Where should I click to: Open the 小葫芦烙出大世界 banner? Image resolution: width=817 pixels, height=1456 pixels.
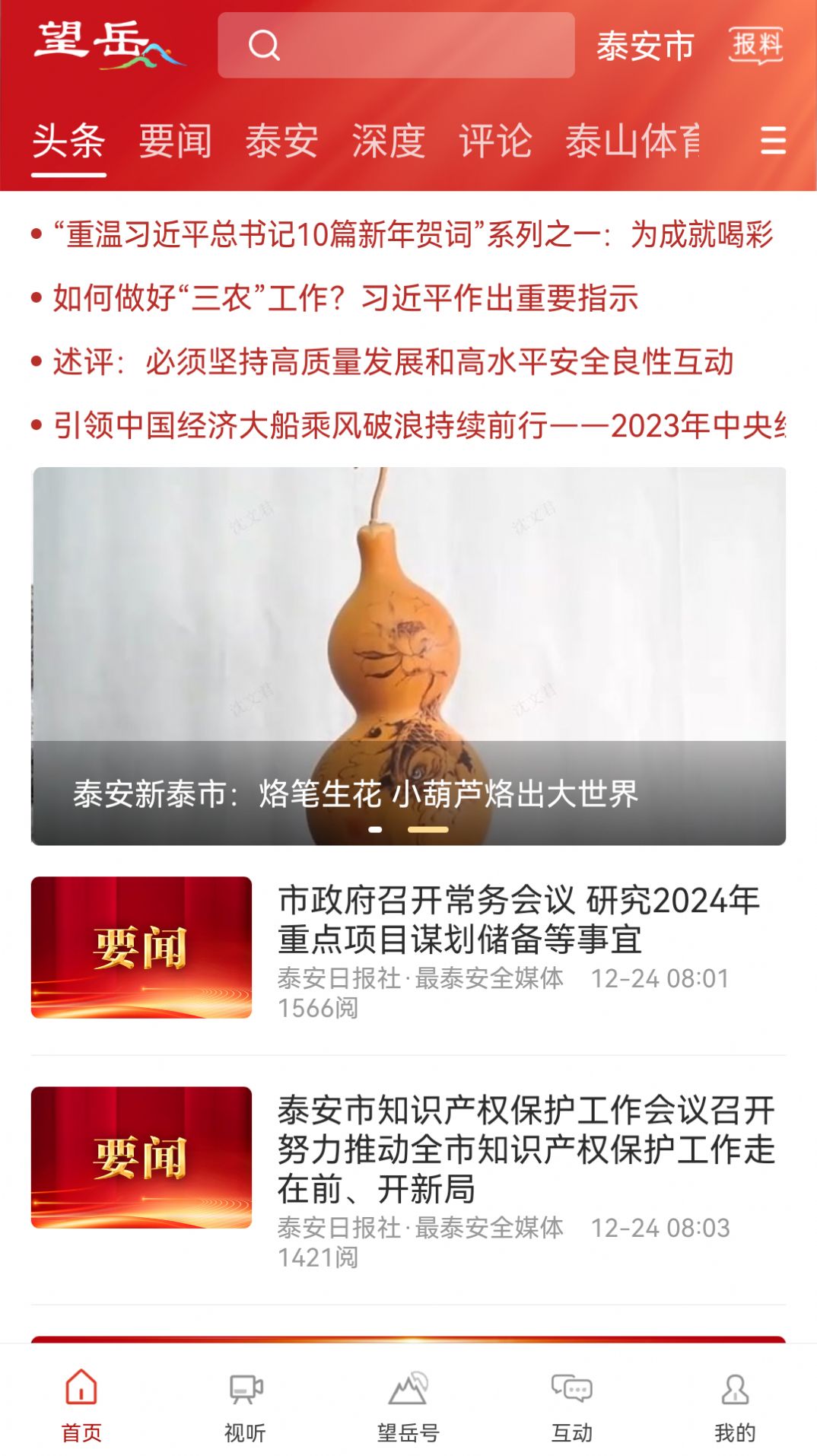(408, 656)
